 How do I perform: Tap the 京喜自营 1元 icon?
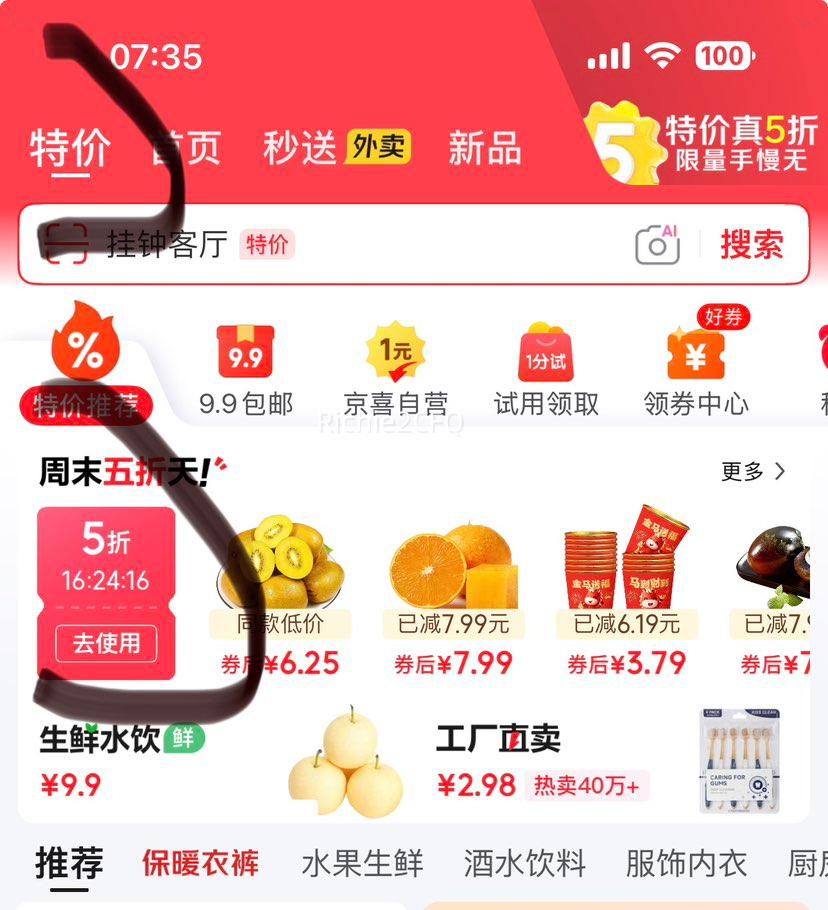click(394, 355)
